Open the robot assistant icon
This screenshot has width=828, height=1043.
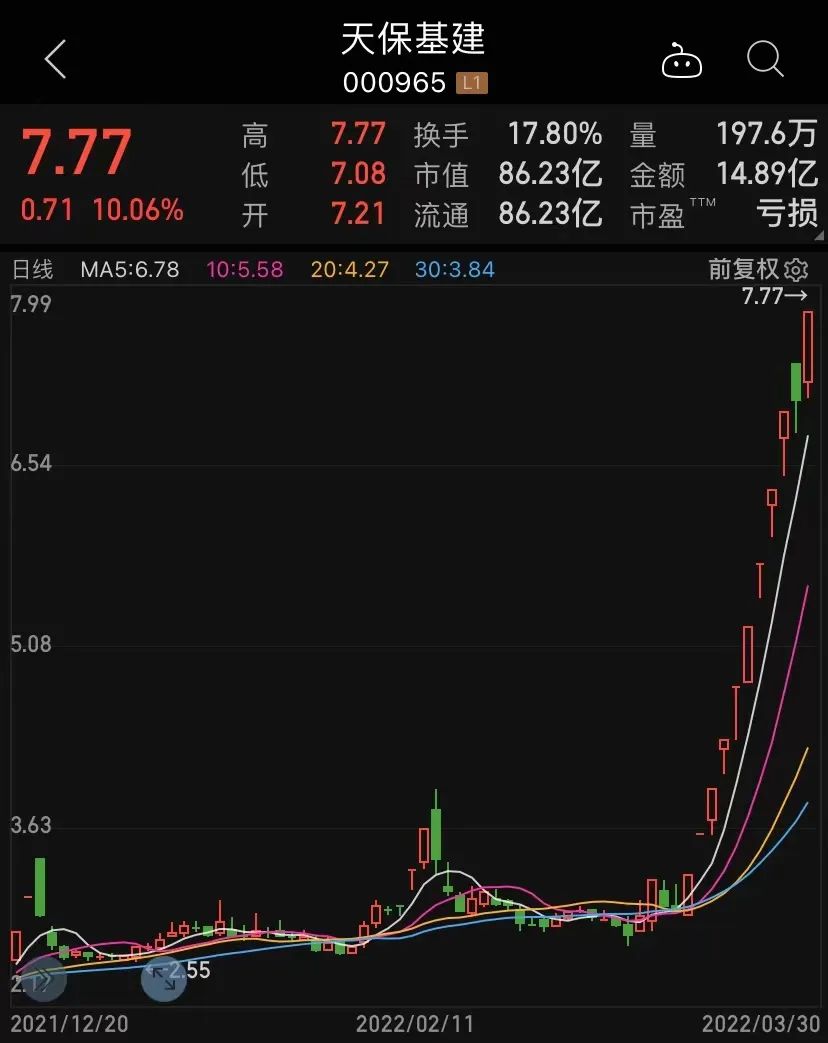[682, 62]
